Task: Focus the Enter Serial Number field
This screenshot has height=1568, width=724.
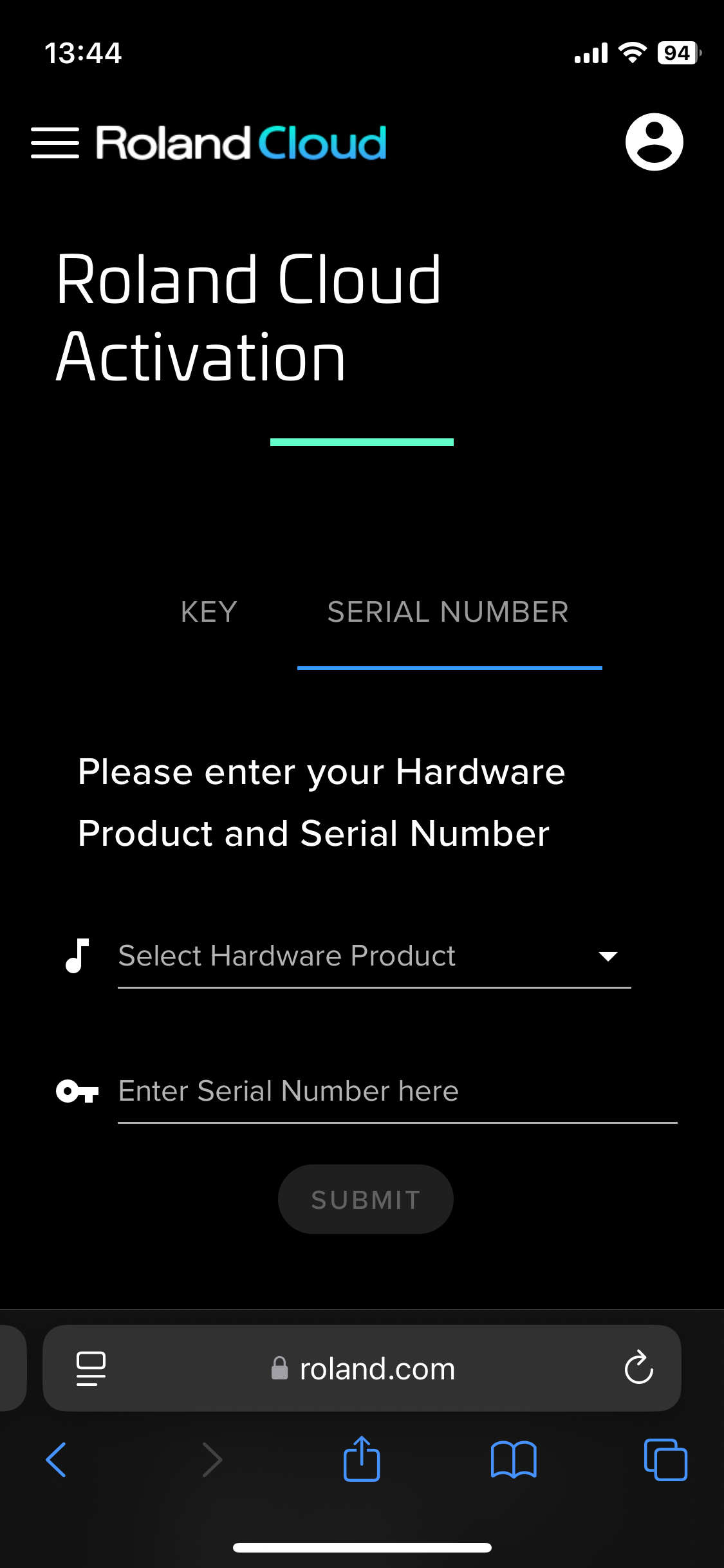Action: (x=397, y=1091)
